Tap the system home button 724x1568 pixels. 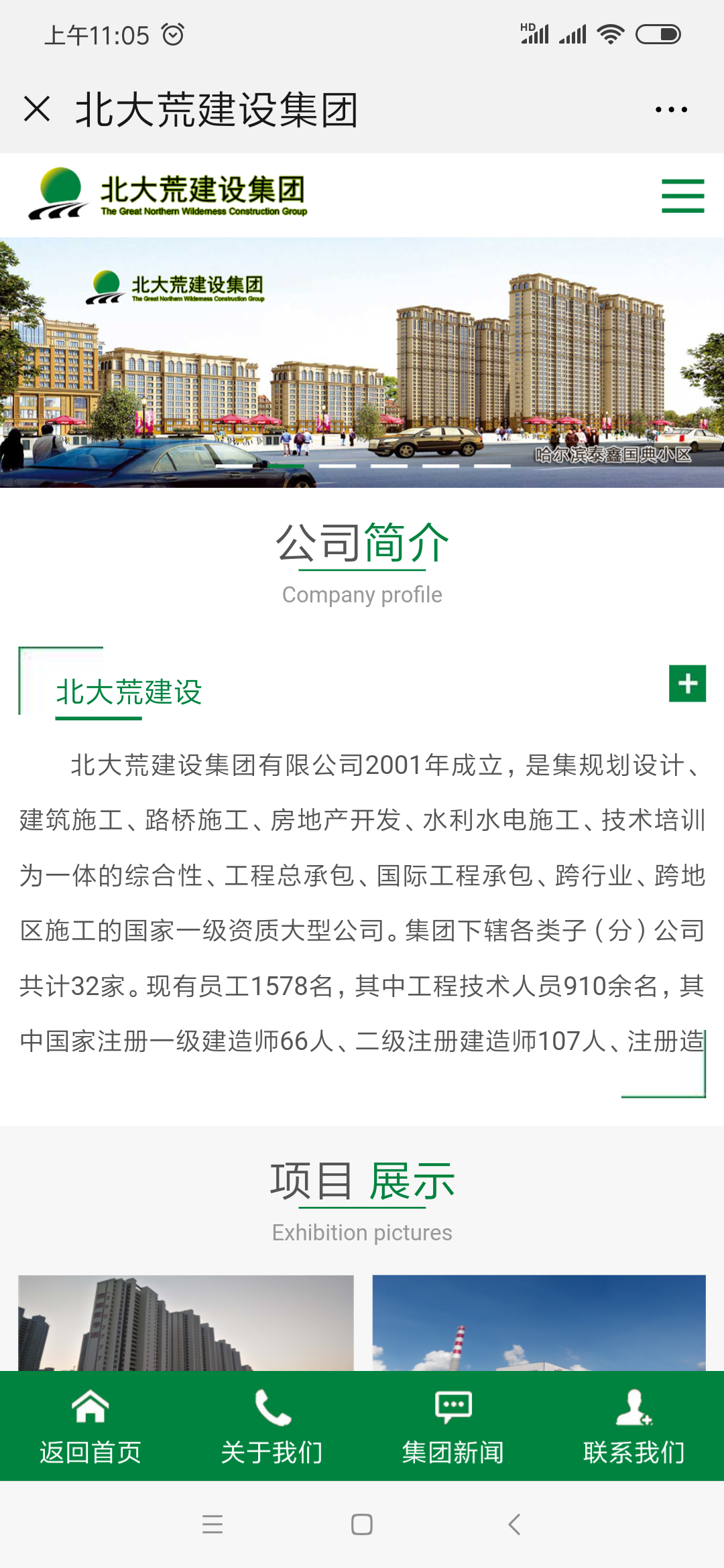click(362, 1524)
